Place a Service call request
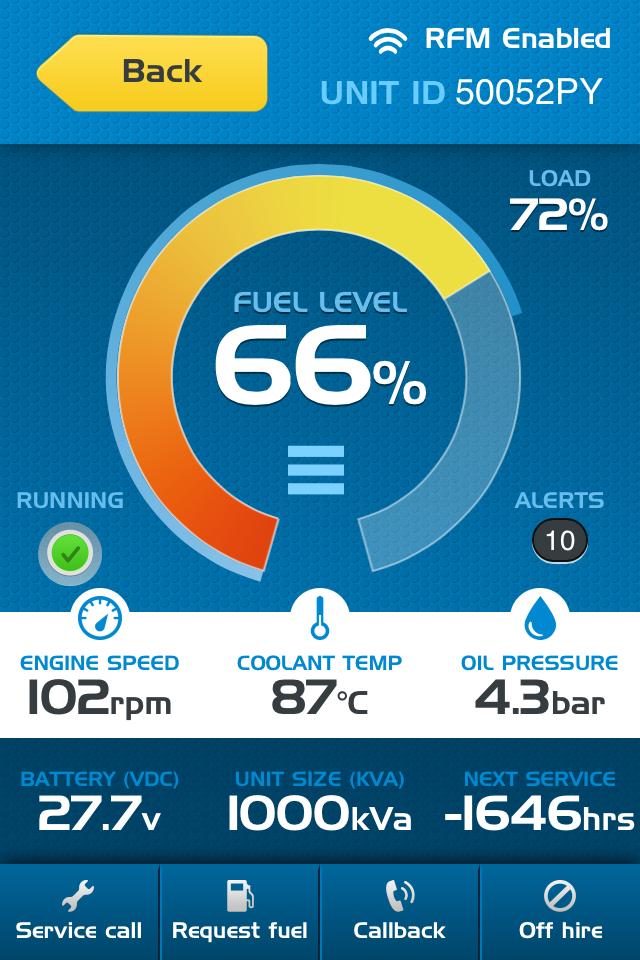This screenshot has height=960, width=640. [79, 912]
